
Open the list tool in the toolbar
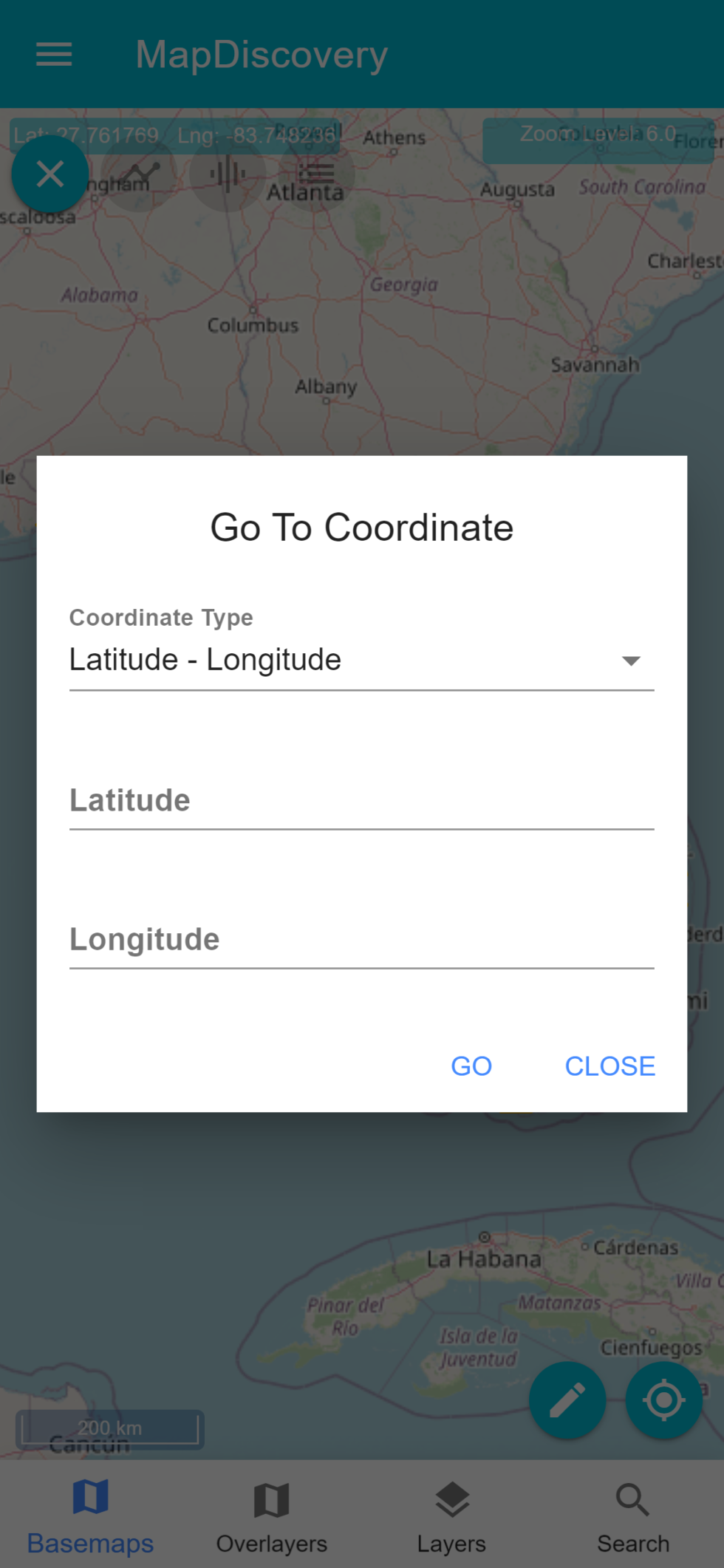(316, 174)
